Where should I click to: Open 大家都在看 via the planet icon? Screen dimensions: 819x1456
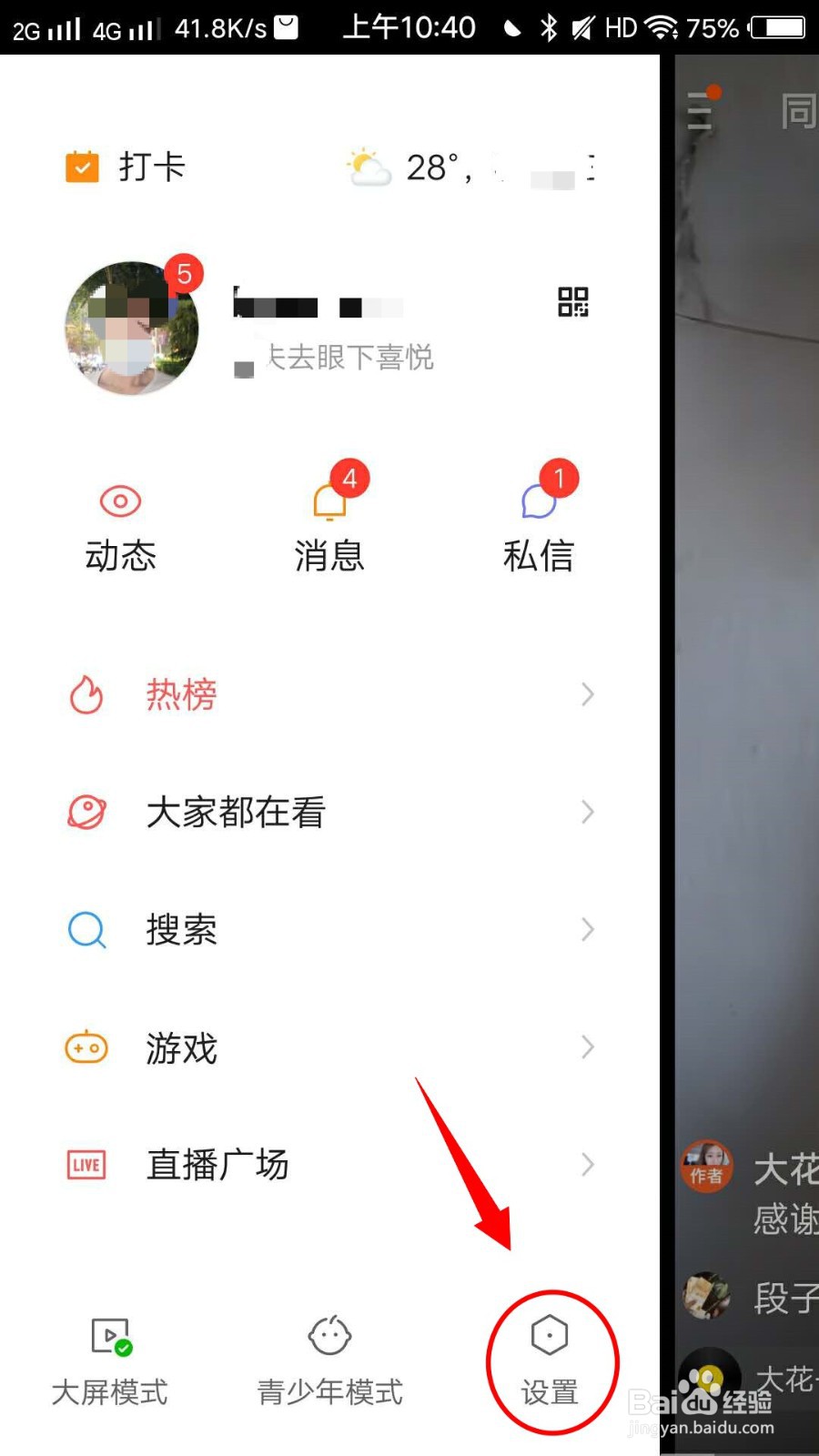pyautogui.click(x=86, y=812)
